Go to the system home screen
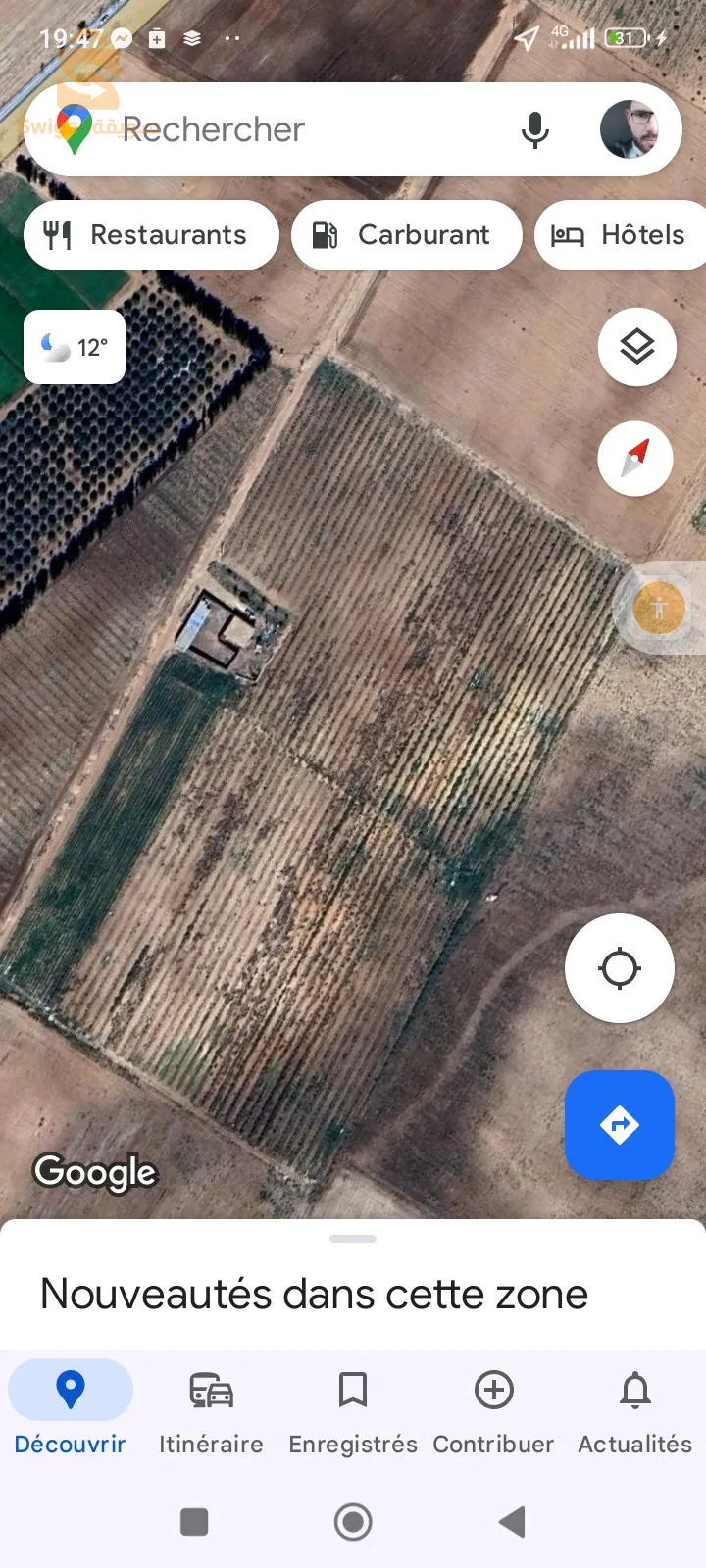Image resolution: width=706 pixels, height=1568 pixels. click(x=353, y=1522)
